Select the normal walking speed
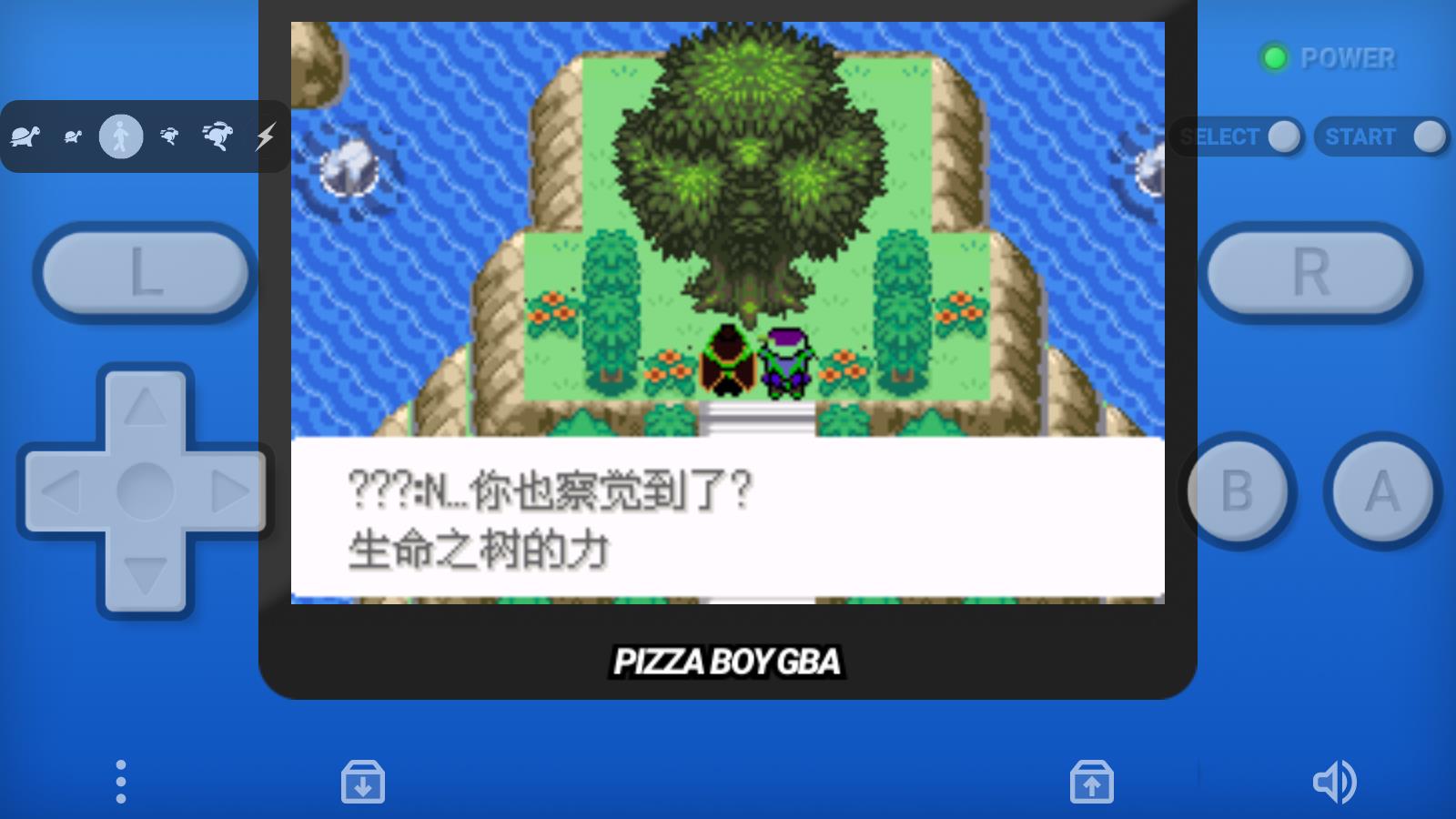 coord(121,137)
